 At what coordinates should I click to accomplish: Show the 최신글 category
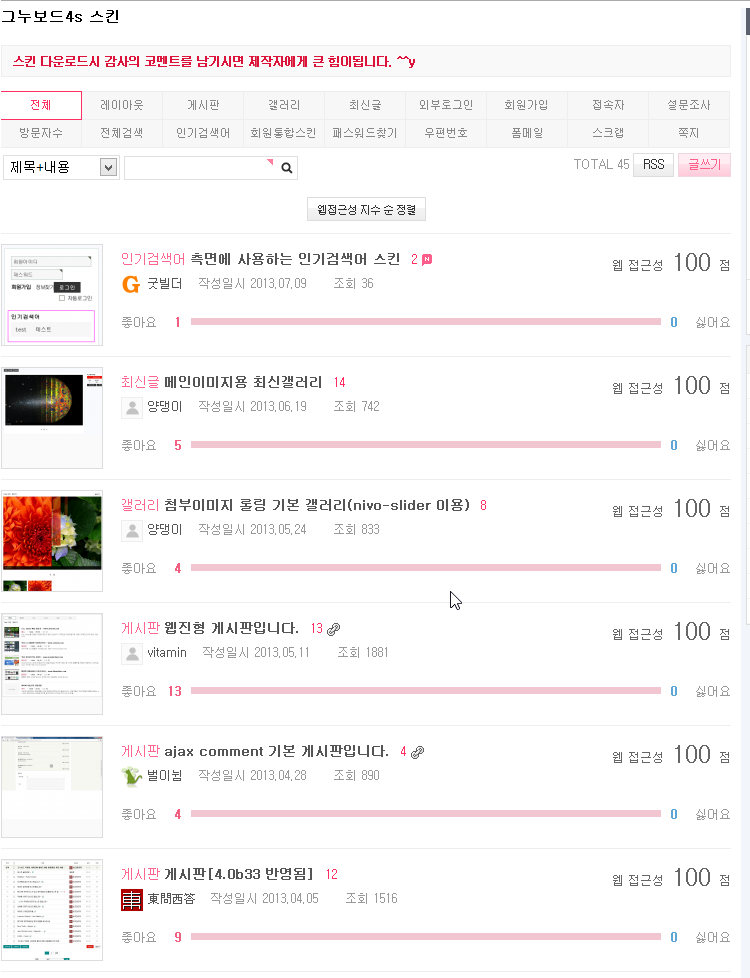(365, 105)
